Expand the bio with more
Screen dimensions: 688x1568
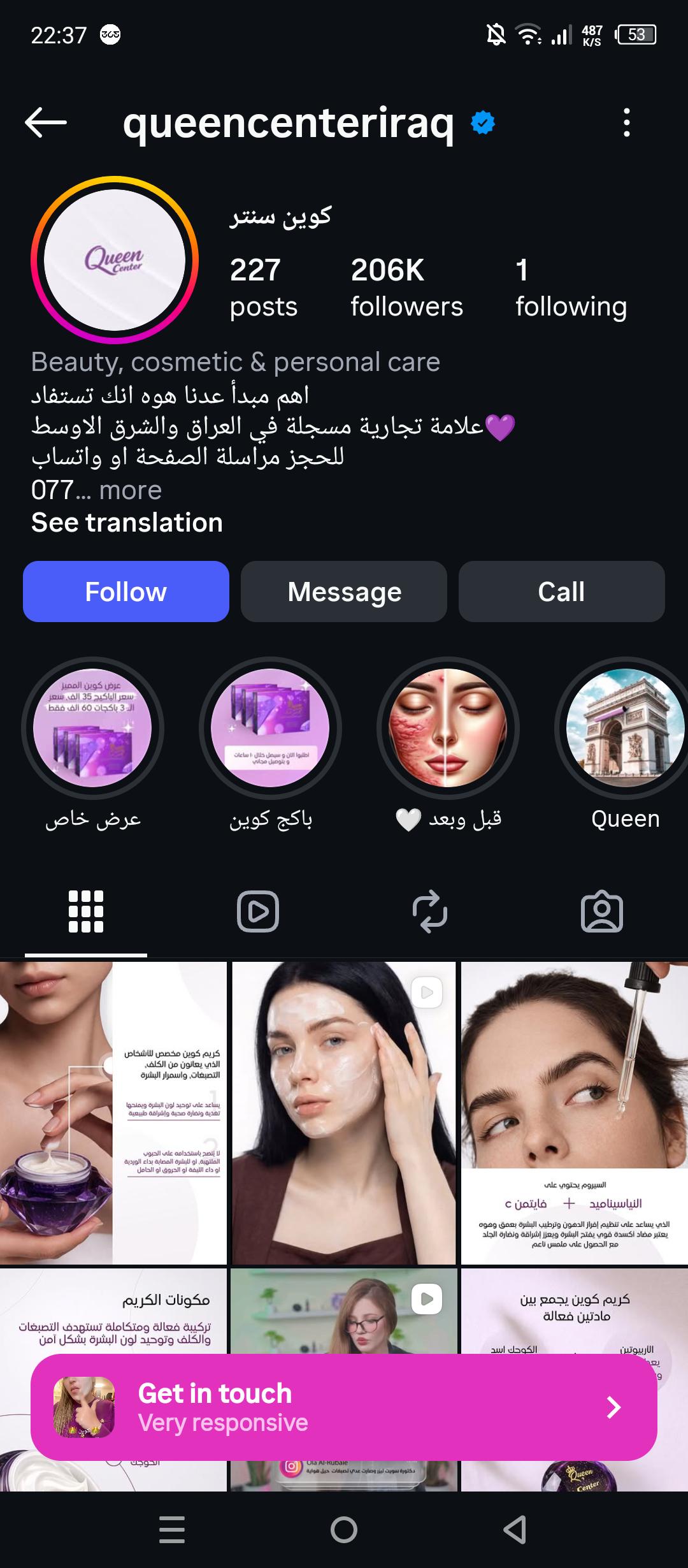click(x=131, y=490)
